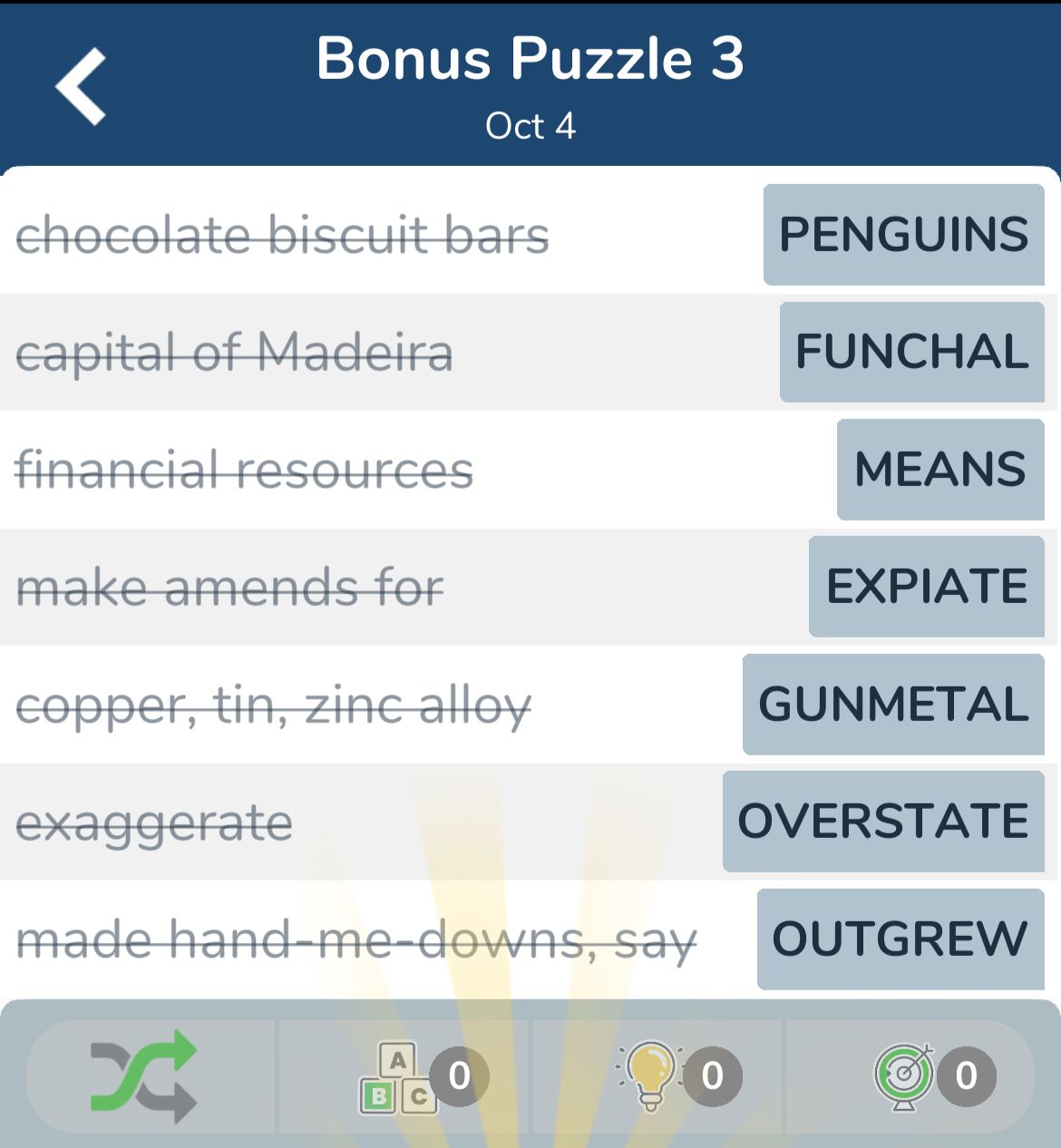This screenshot has height=1148, width=1061.
Task: Select the GUNMETAL answer
Action: 893,704
